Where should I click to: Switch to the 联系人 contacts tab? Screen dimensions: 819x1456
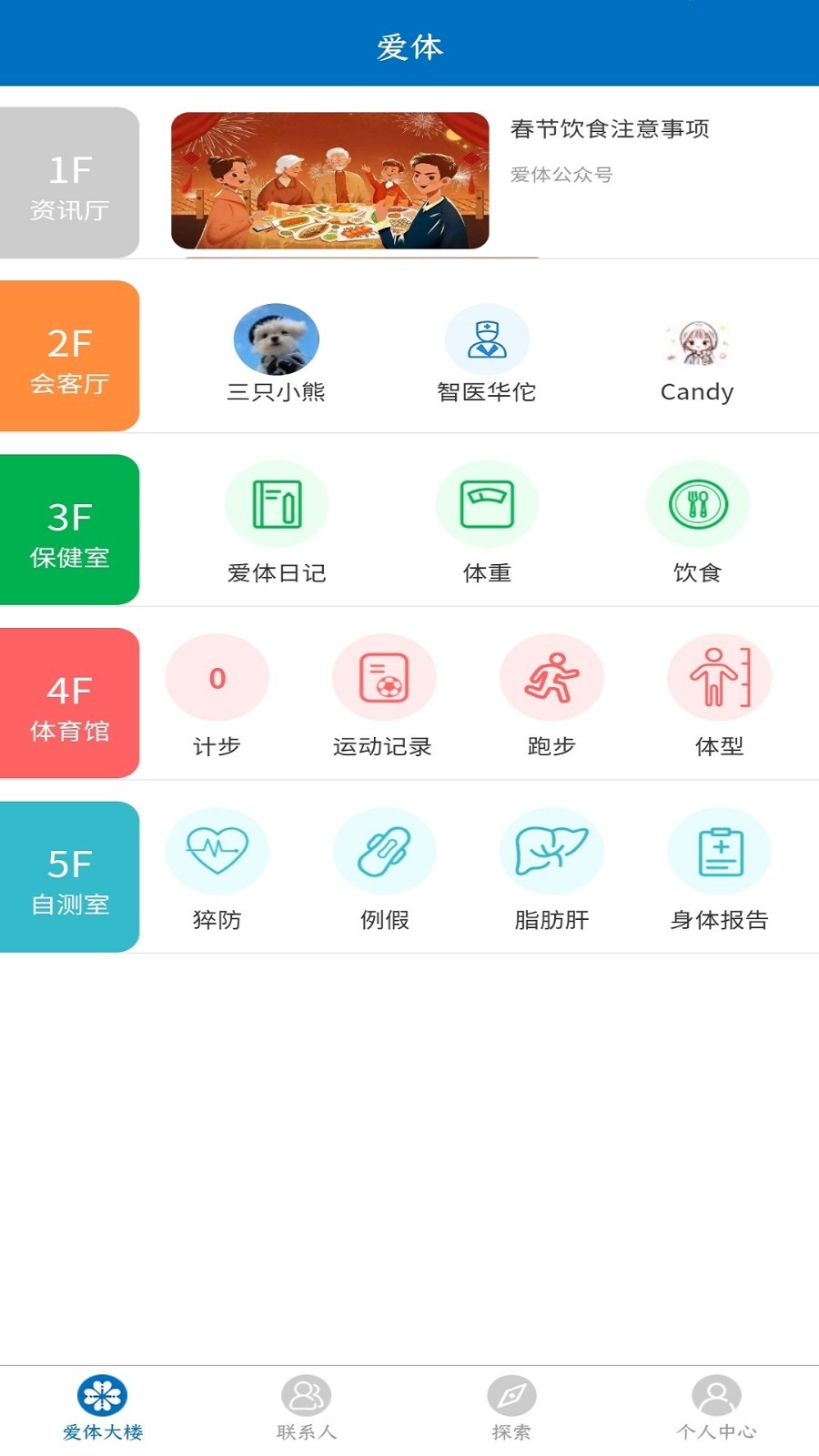(x=307, y=1401)
